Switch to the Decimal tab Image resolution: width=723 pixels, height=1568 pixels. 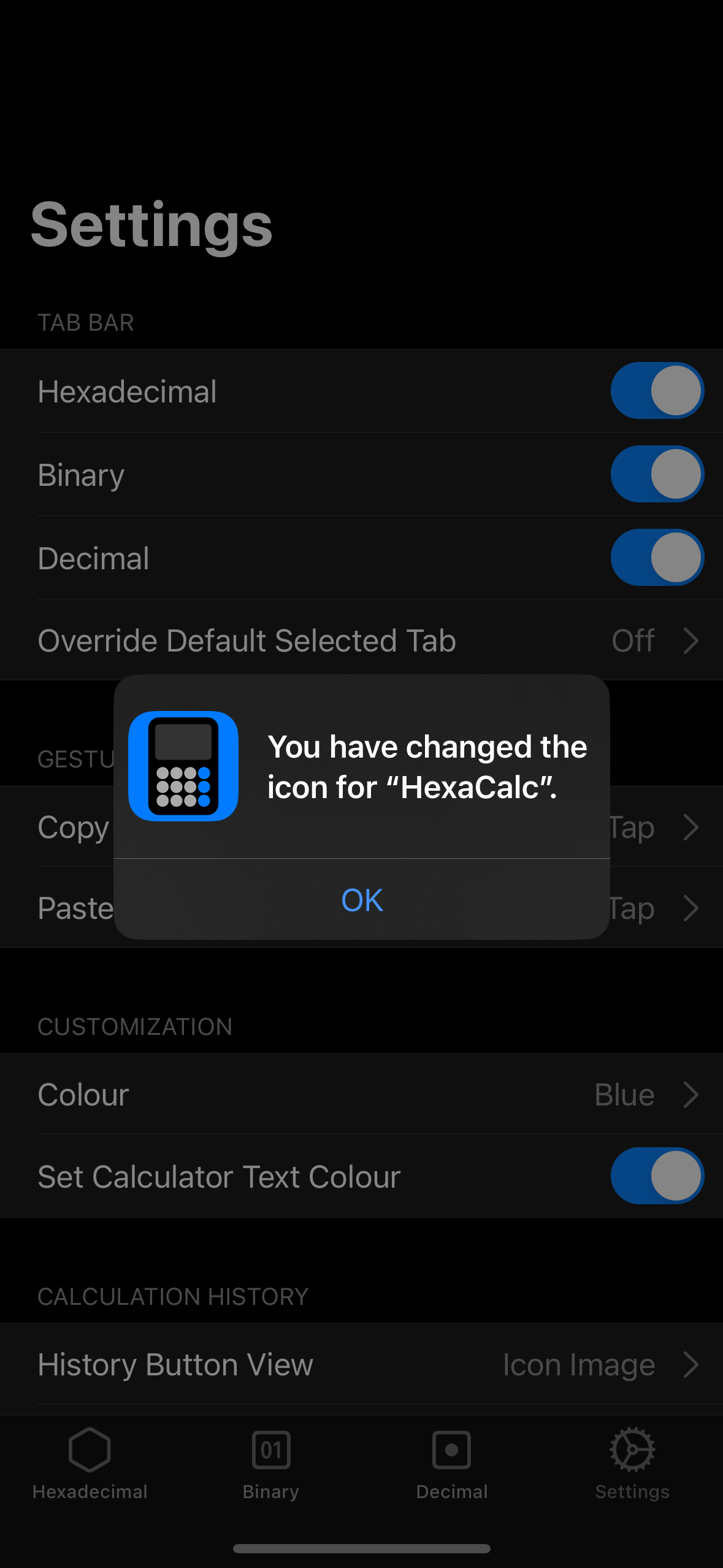[x=452, y=1462]
